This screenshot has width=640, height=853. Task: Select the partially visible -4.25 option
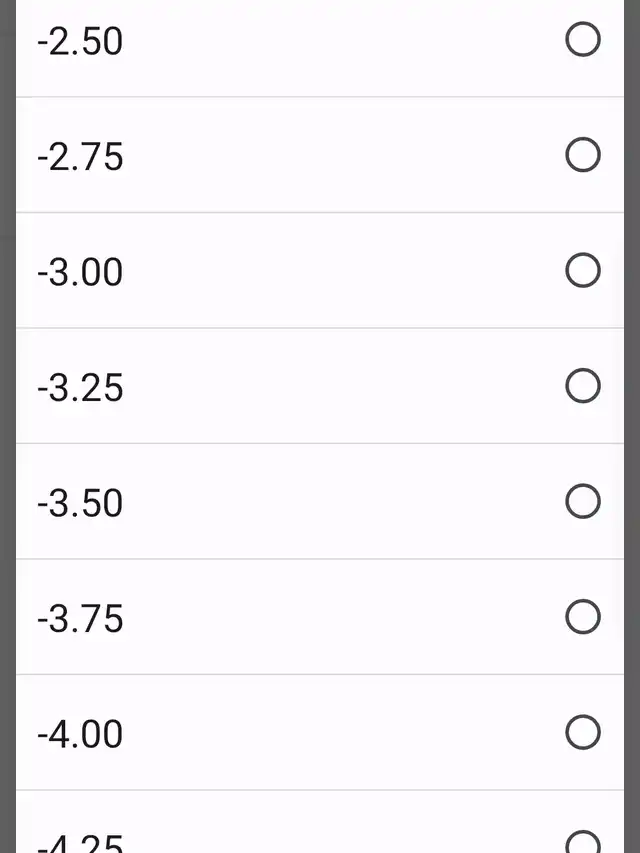point(583,842)
